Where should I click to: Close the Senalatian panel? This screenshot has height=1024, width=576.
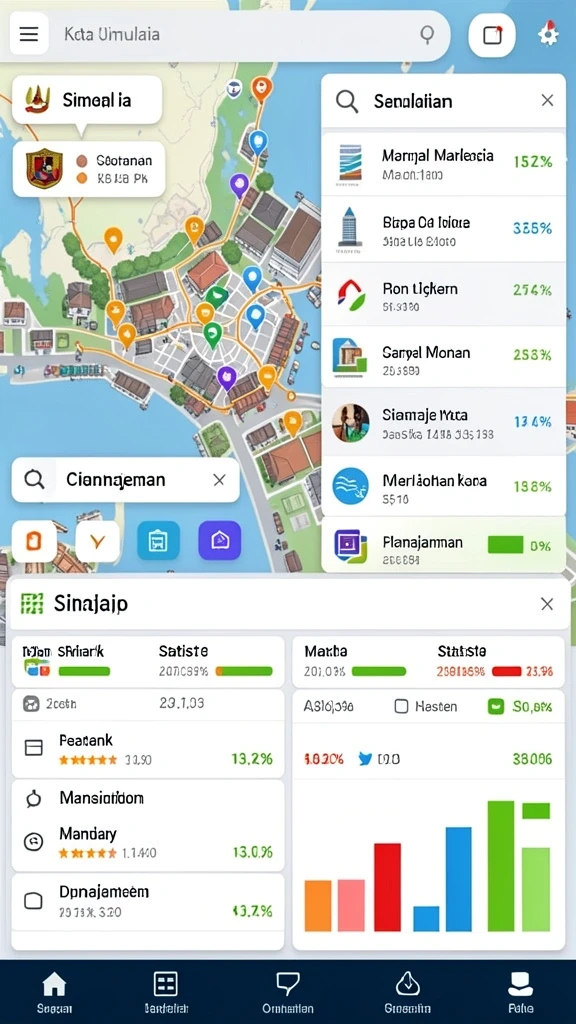pos(547,101)
